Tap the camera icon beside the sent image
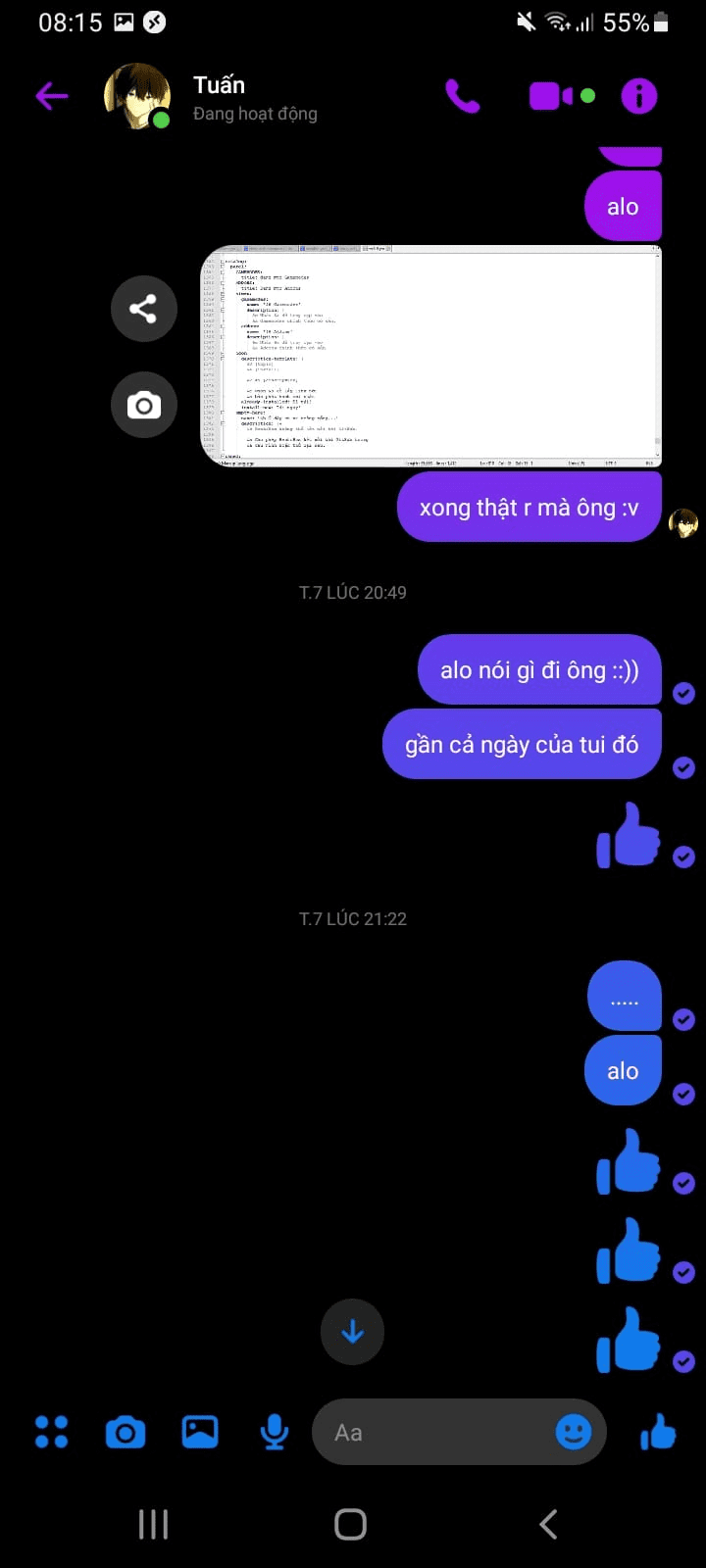This screenshot has width=706, height=1568. coord(143,405)
